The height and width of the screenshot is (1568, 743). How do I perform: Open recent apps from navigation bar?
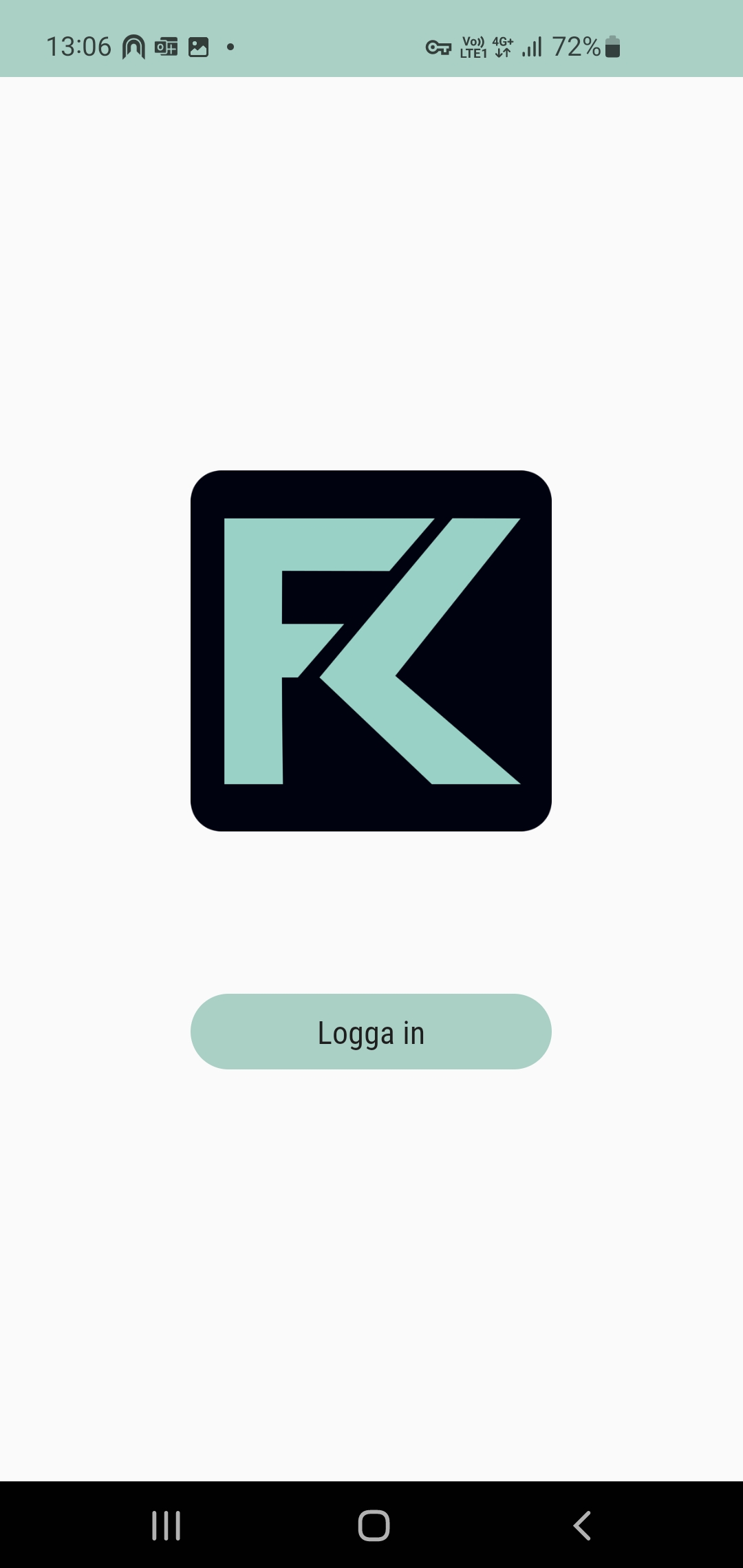(x=166, y=1525)
